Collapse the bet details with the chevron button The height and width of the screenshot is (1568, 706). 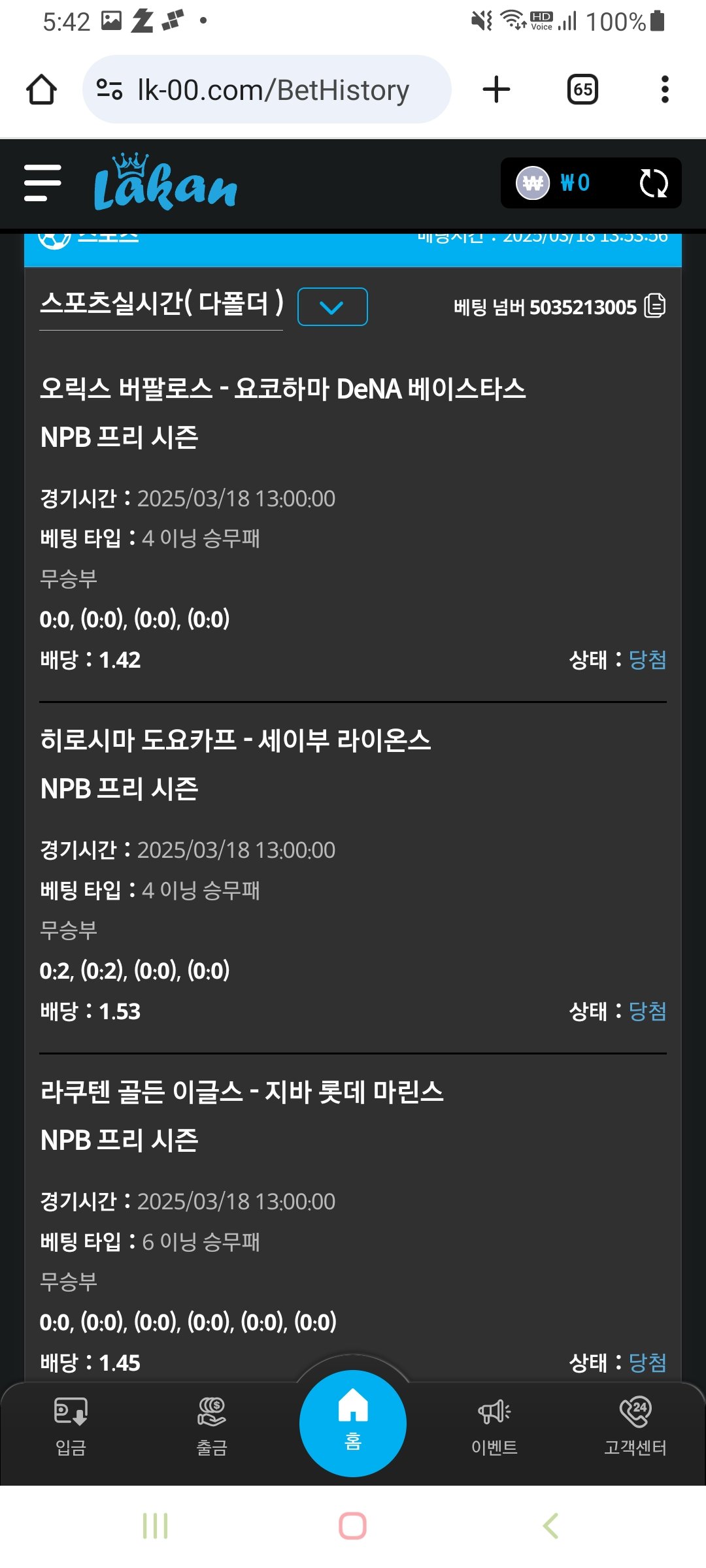click(332, 306)
